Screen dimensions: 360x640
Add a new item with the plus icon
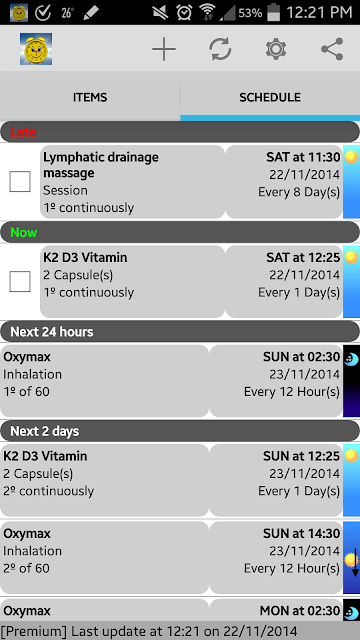pyautogui.click(x=164, y=49)
